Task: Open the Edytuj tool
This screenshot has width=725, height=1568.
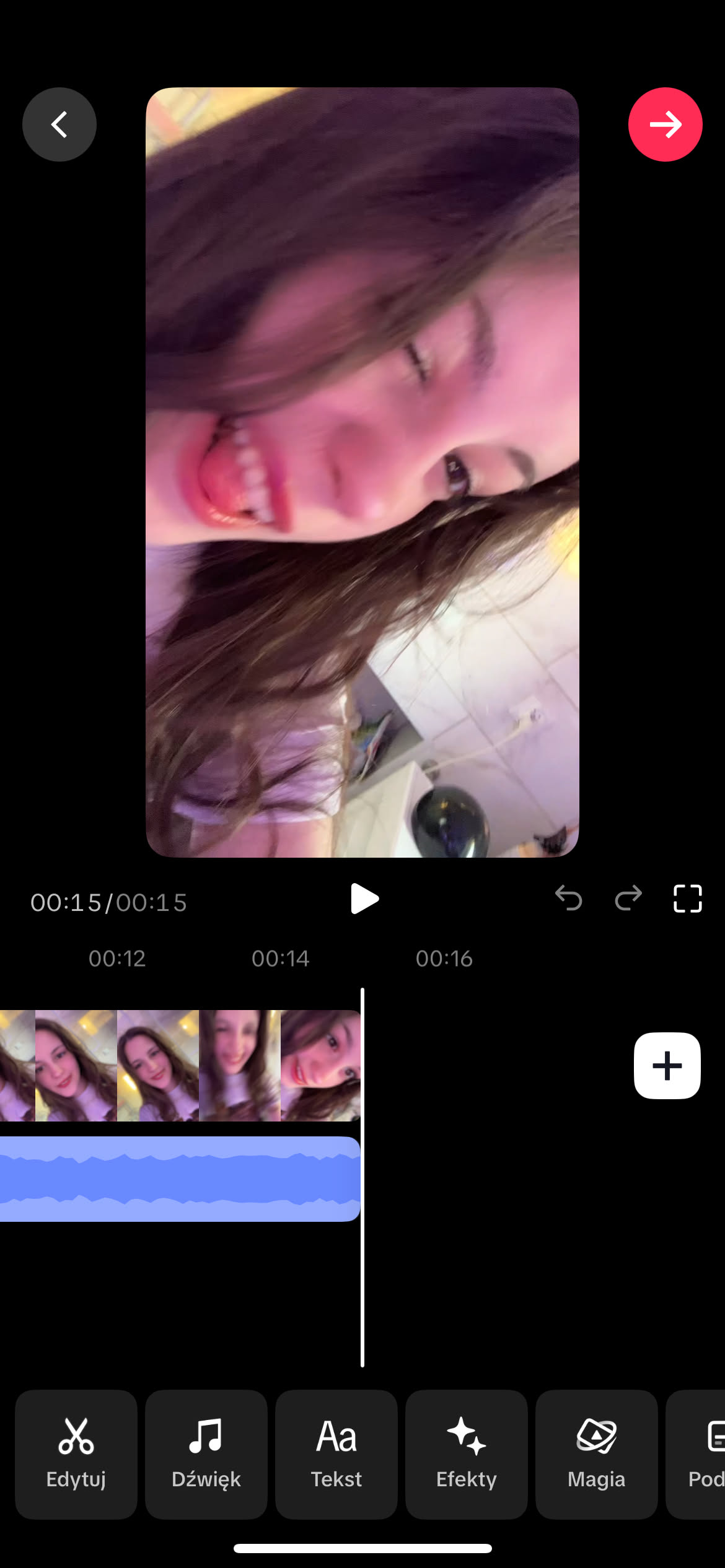Action: [76, 1454]
